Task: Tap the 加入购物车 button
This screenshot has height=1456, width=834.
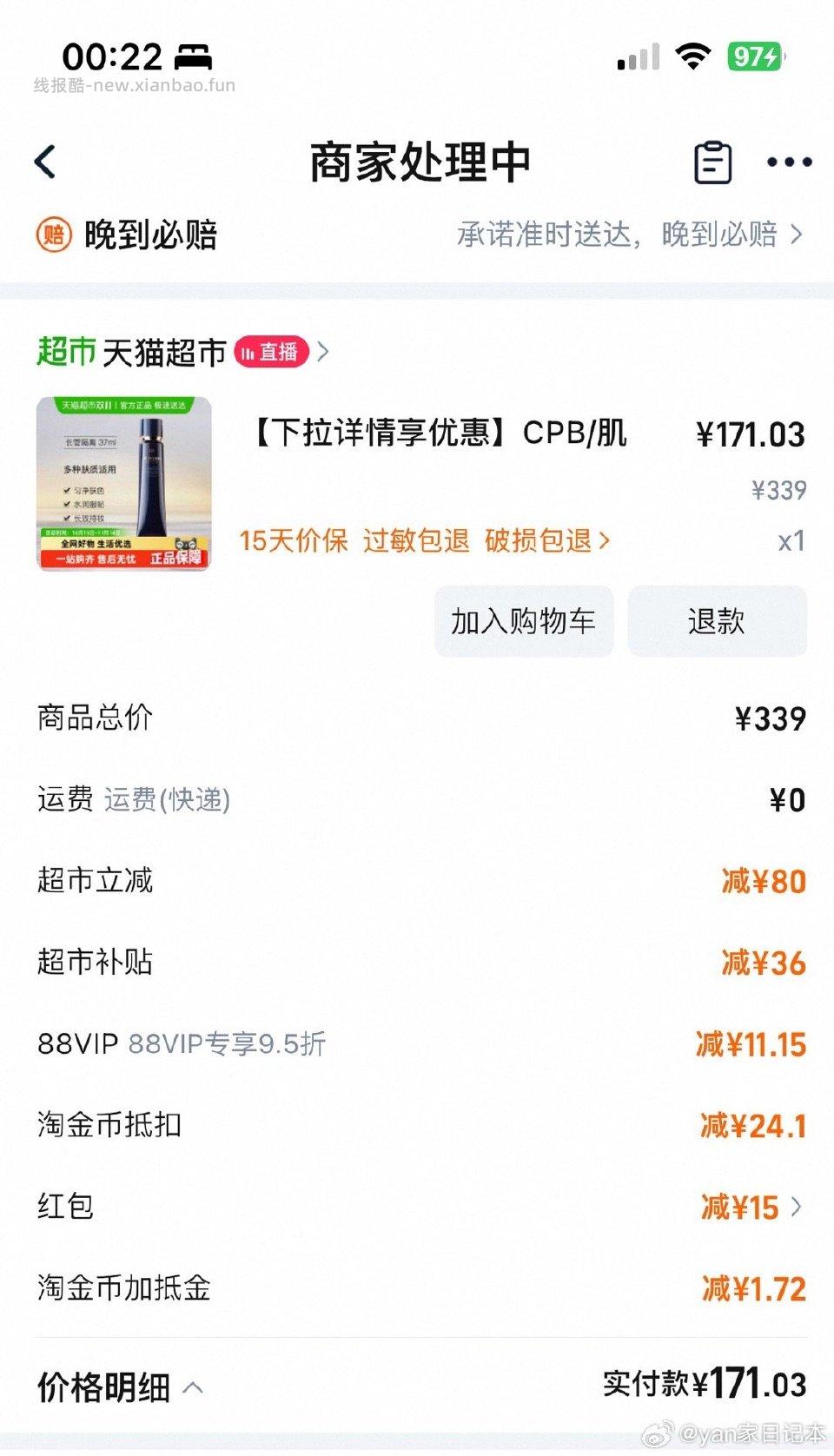Action: pyautogui.click(x=522, y=621)
